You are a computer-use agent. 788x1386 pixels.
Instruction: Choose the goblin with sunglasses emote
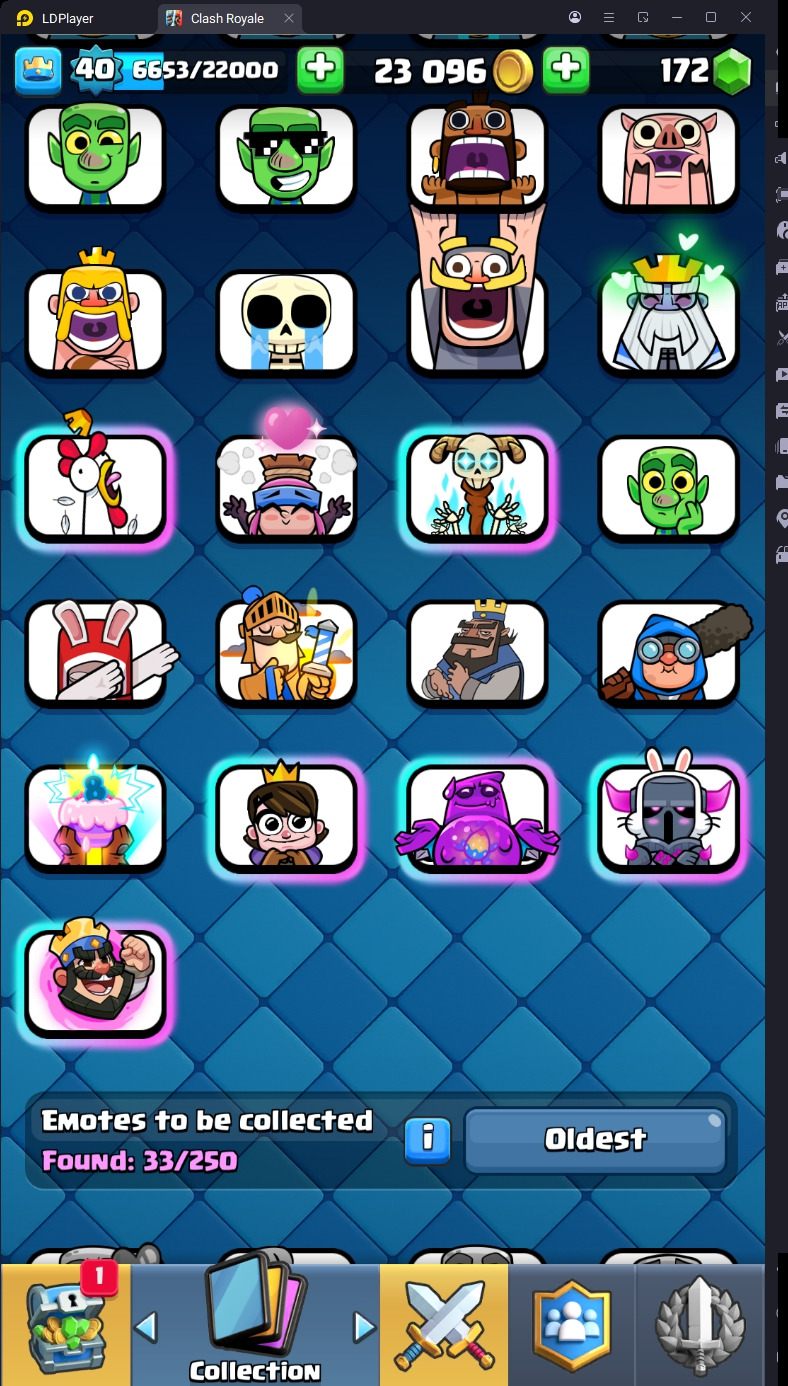[x=286, y=157]
